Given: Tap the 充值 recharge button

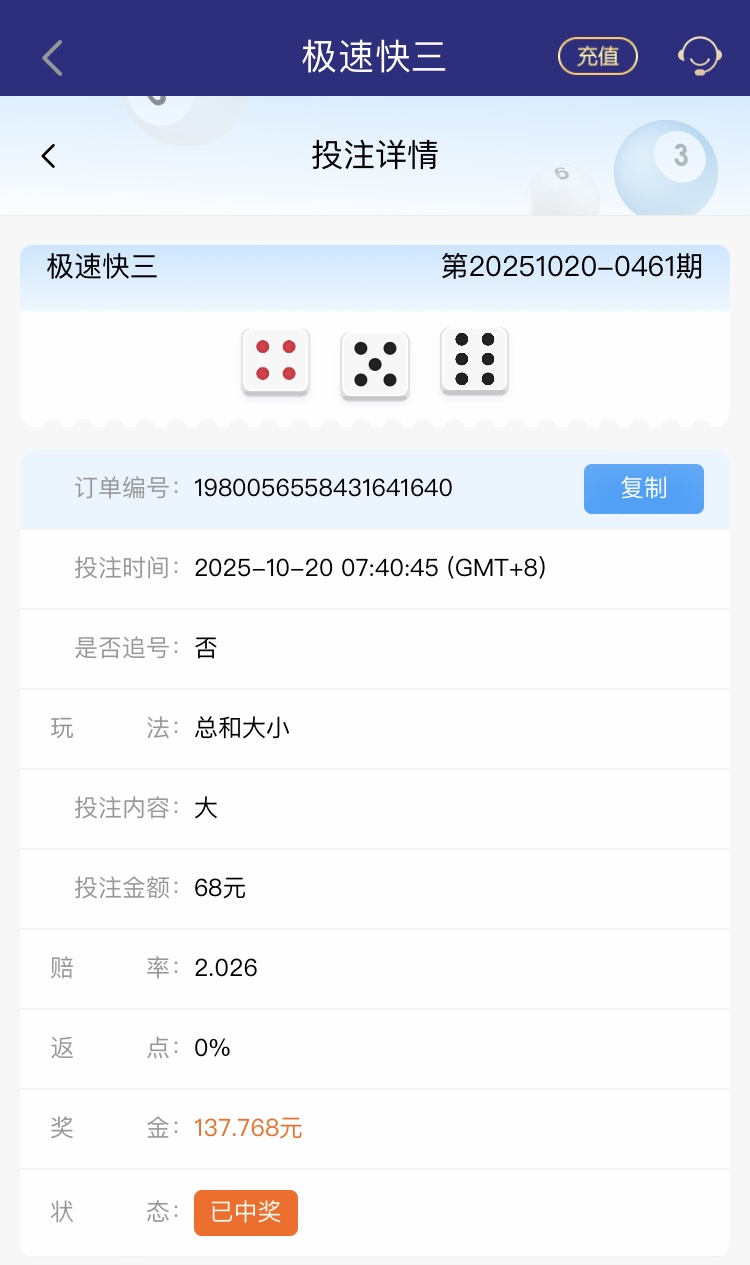Looking at the screenshot, I should tap(597, 56).
